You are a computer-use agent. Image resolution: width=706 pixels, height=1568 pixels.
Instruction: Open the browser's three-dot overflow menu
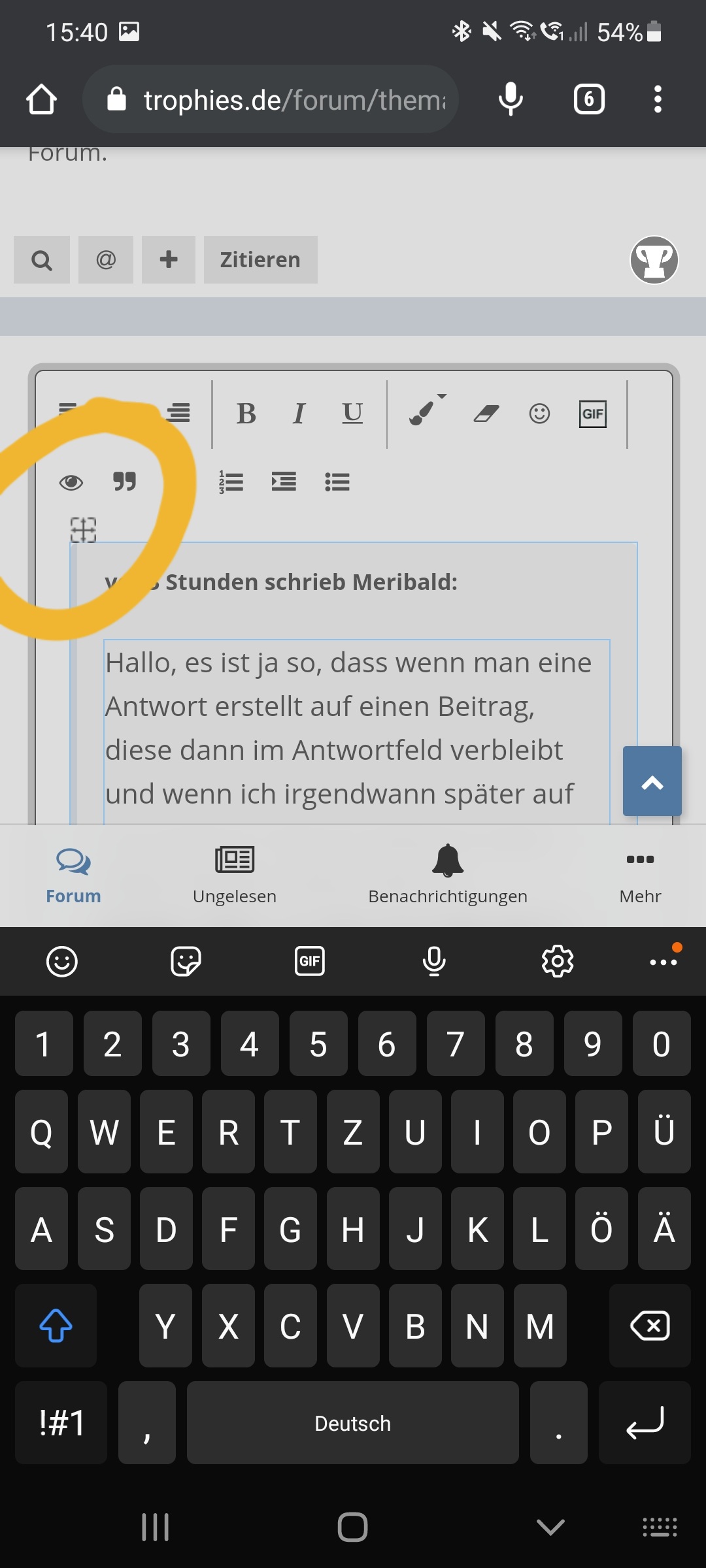658,99
